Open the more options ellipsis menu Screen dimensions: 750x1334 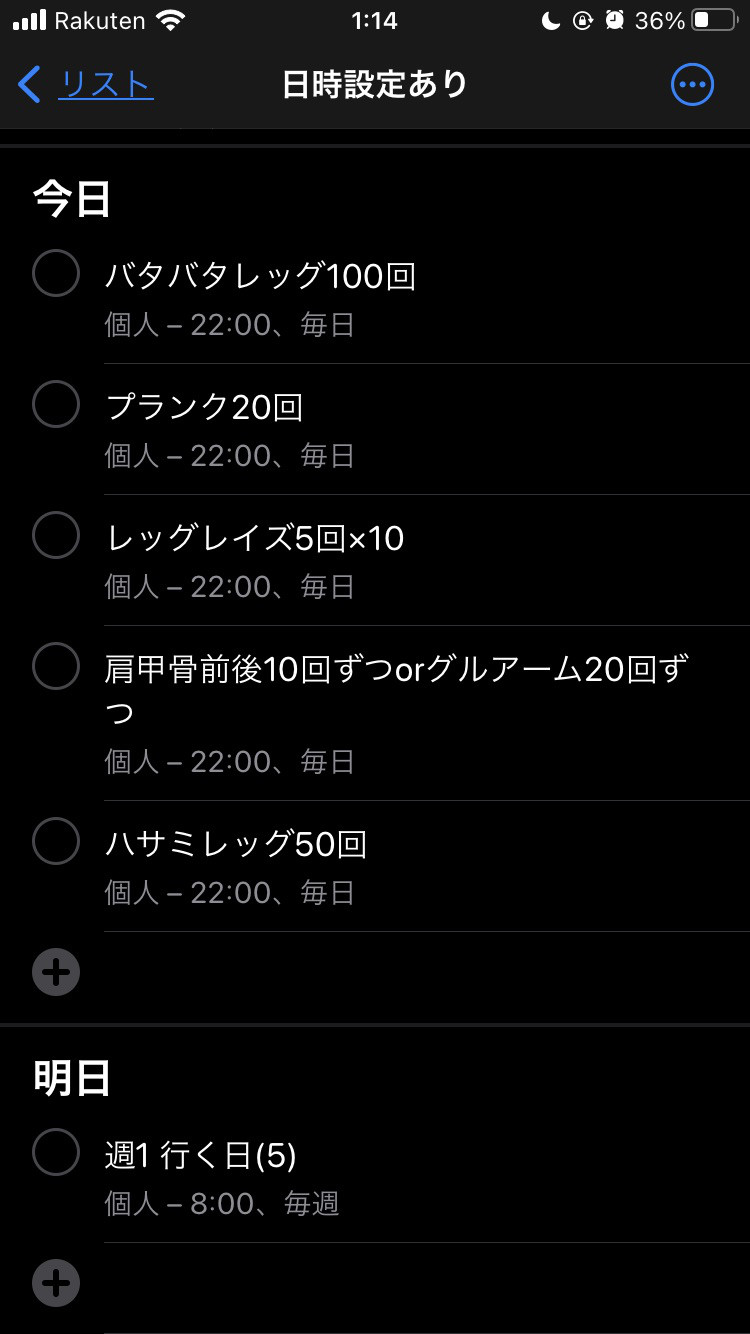pyautogui.click(x=692, y=85)
